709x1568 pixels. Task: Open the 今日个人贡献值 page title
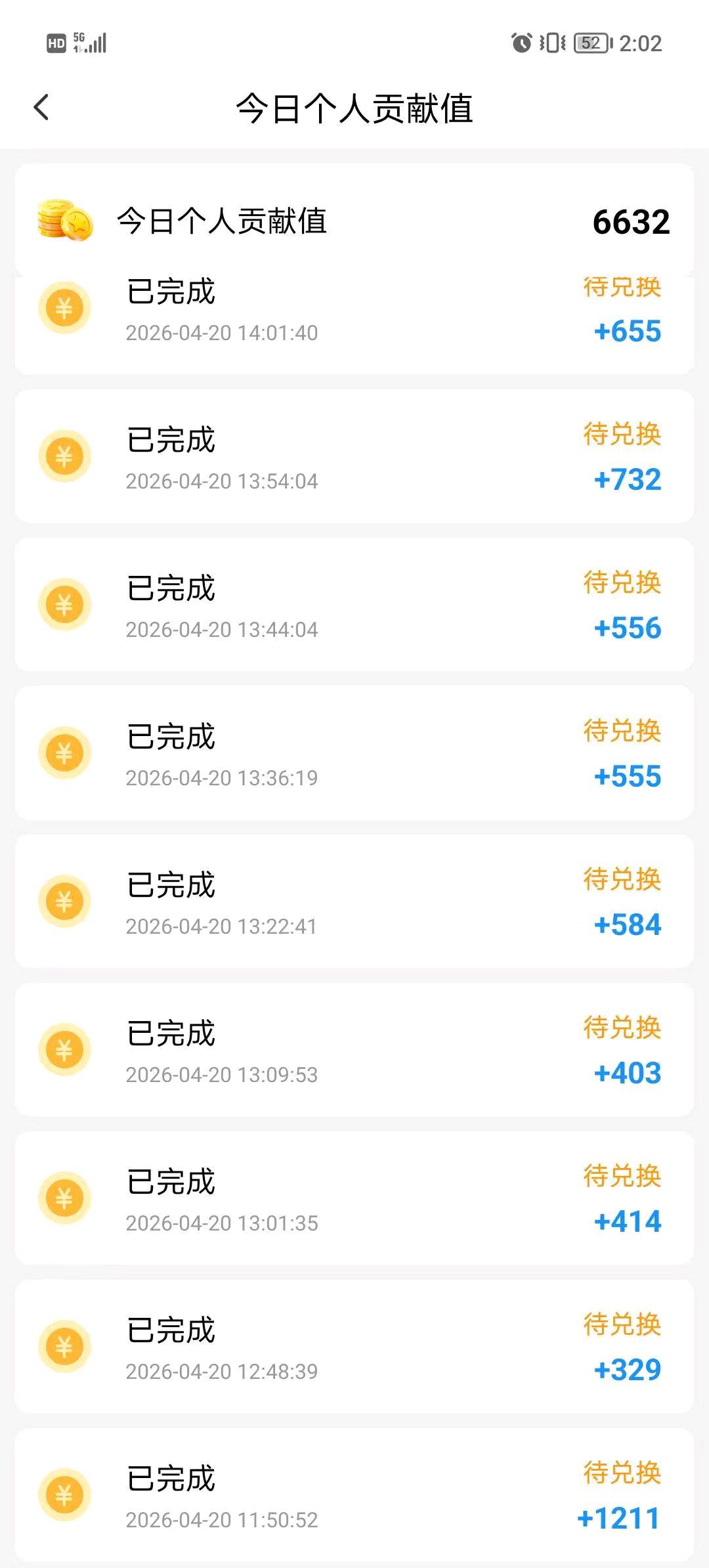[x=354, y=108]
